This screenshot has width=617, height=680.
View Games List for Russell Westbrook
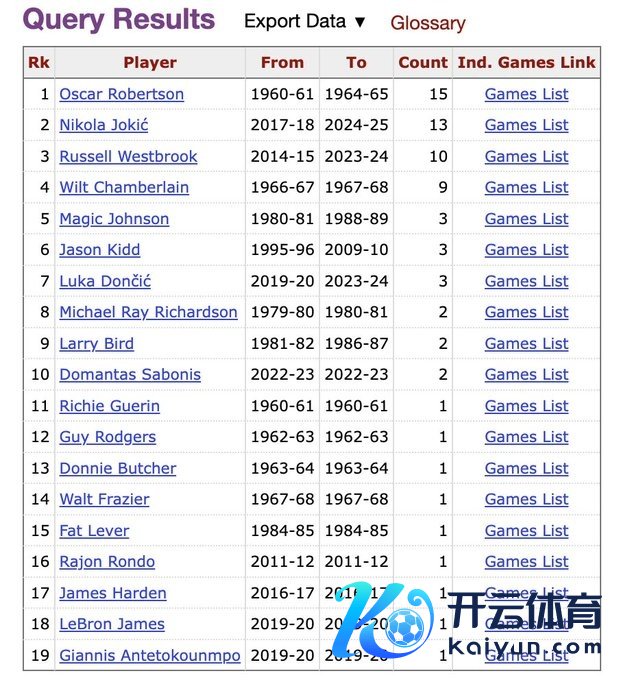pyautogui.click(x=526, y=156)
